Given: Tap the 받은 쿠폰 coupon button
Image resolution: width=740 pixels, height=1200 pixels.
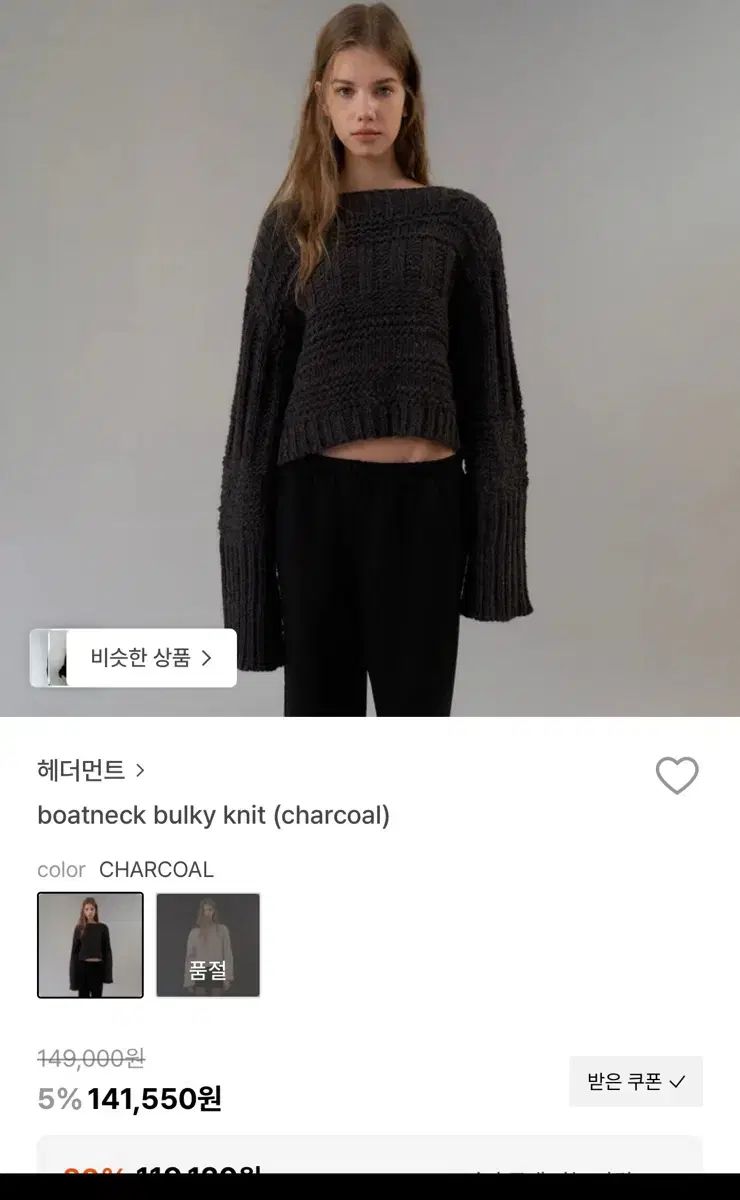Looking at the screenshot, I should point(635,1081).
